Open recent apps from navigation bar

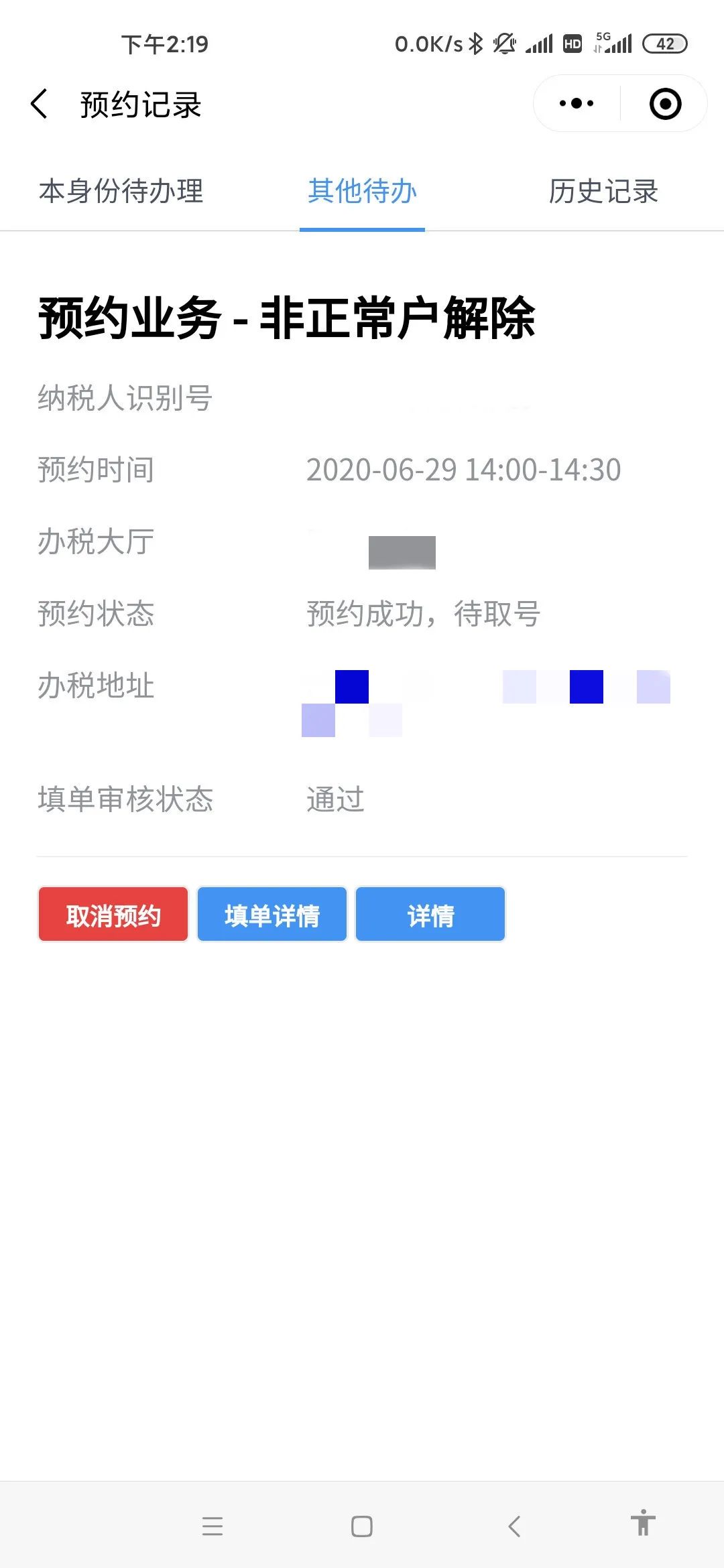coord(213,1526)
